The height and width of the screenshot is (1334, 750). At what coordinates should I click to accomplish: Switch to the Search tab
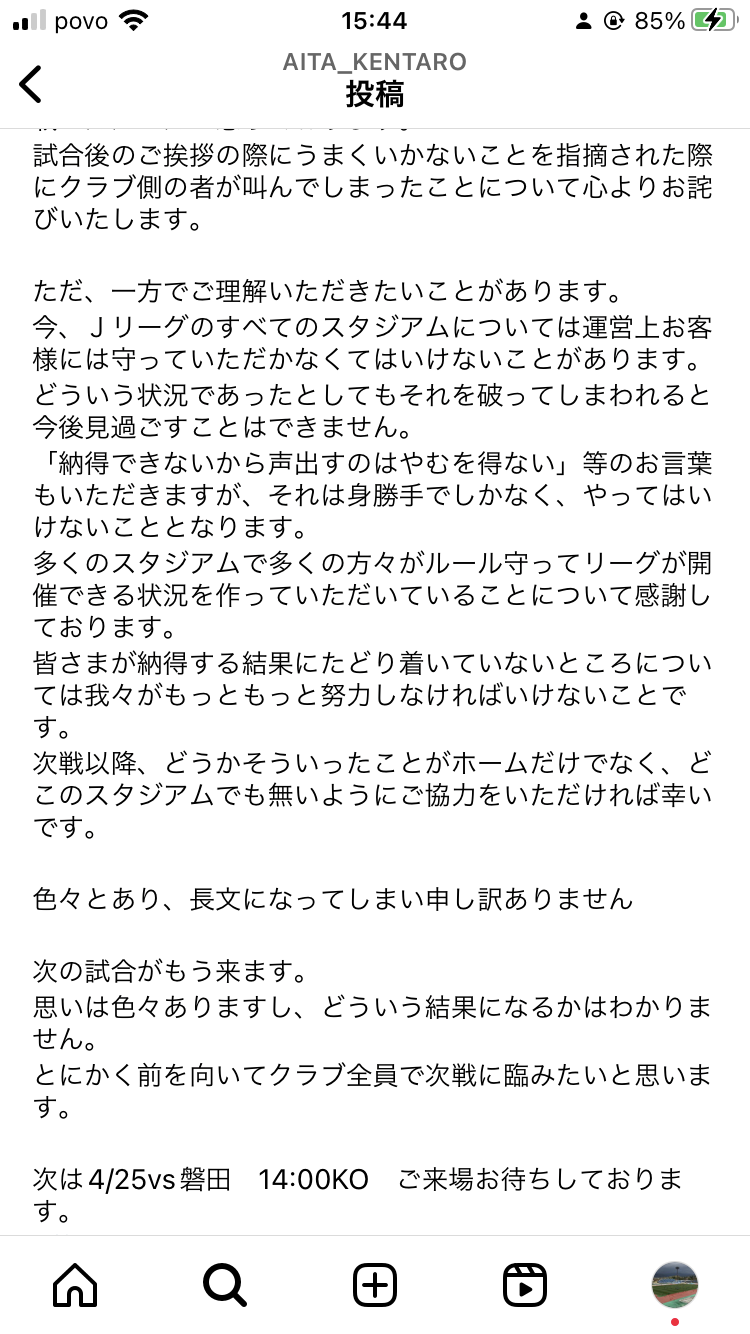coord(224,1285)
